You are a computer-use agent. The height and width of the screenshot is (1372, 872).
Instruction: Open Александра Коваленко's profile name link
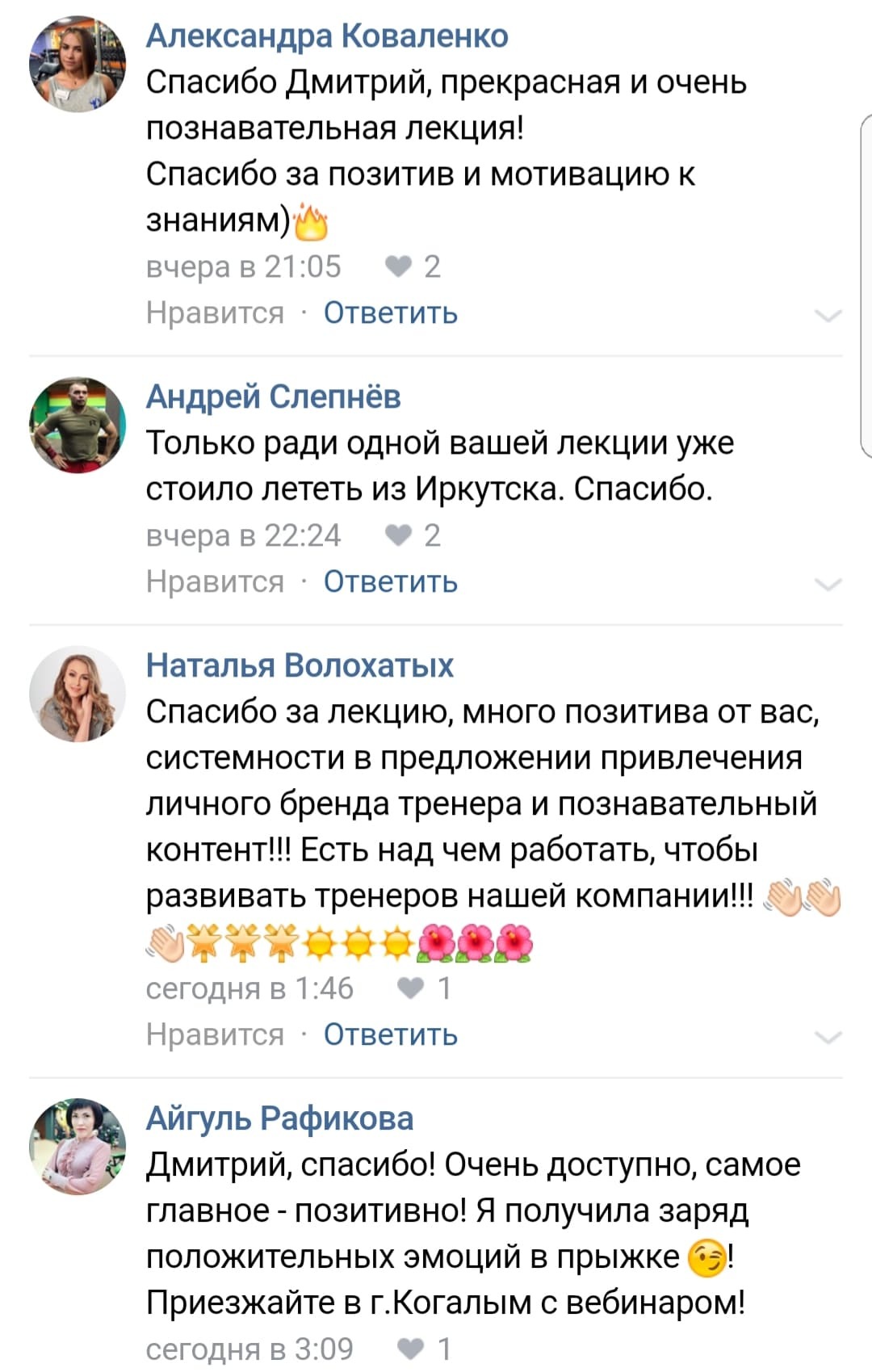327,36
